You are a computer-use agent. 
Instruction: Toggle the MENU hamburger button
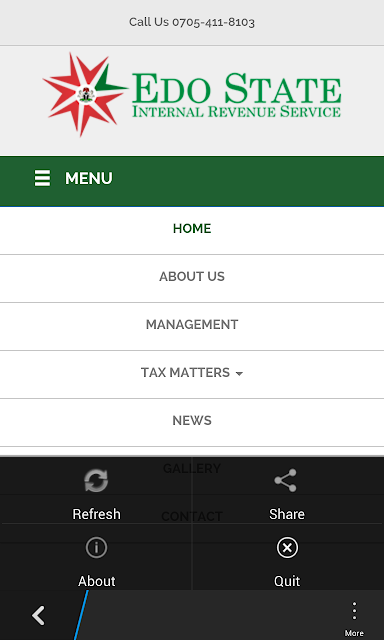(x=73, y=179)
